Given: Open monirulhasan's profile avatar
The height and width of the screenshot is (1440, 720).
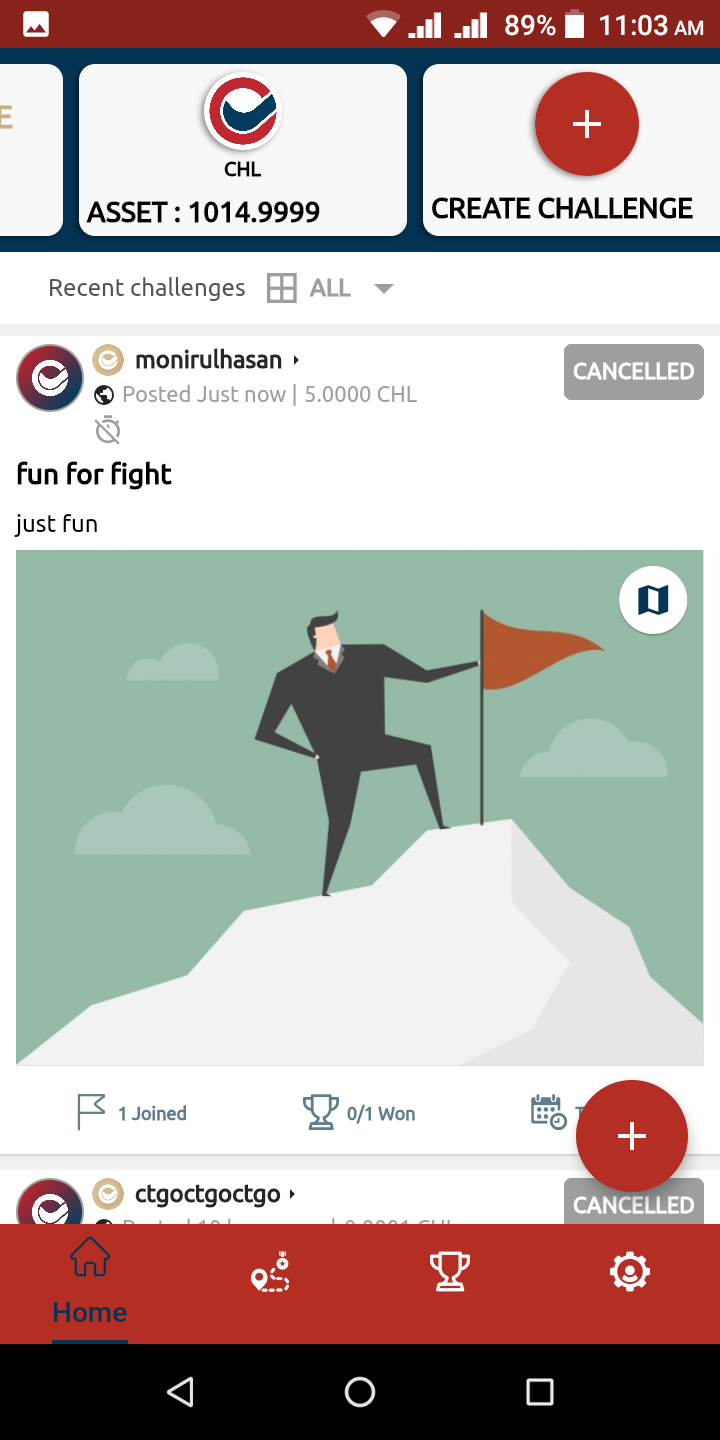Looking at the screenshot, I should [50, 378].
